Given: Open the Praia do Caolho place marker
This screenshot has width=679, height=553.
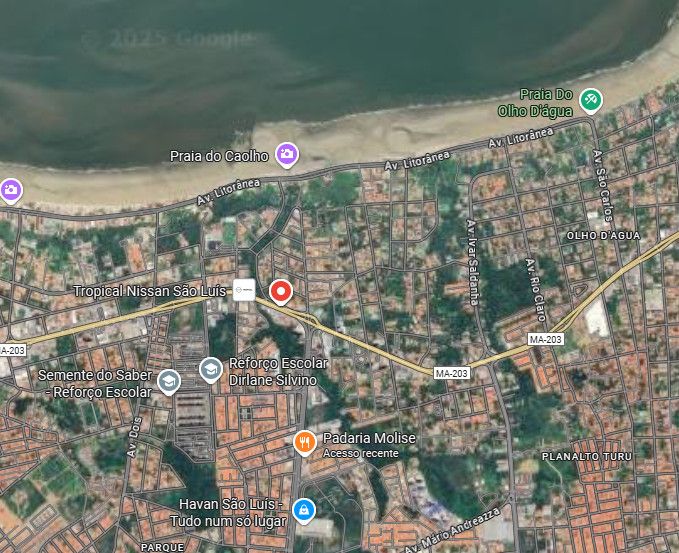Looking at the screenshot, I should click(x=287, y=154).
